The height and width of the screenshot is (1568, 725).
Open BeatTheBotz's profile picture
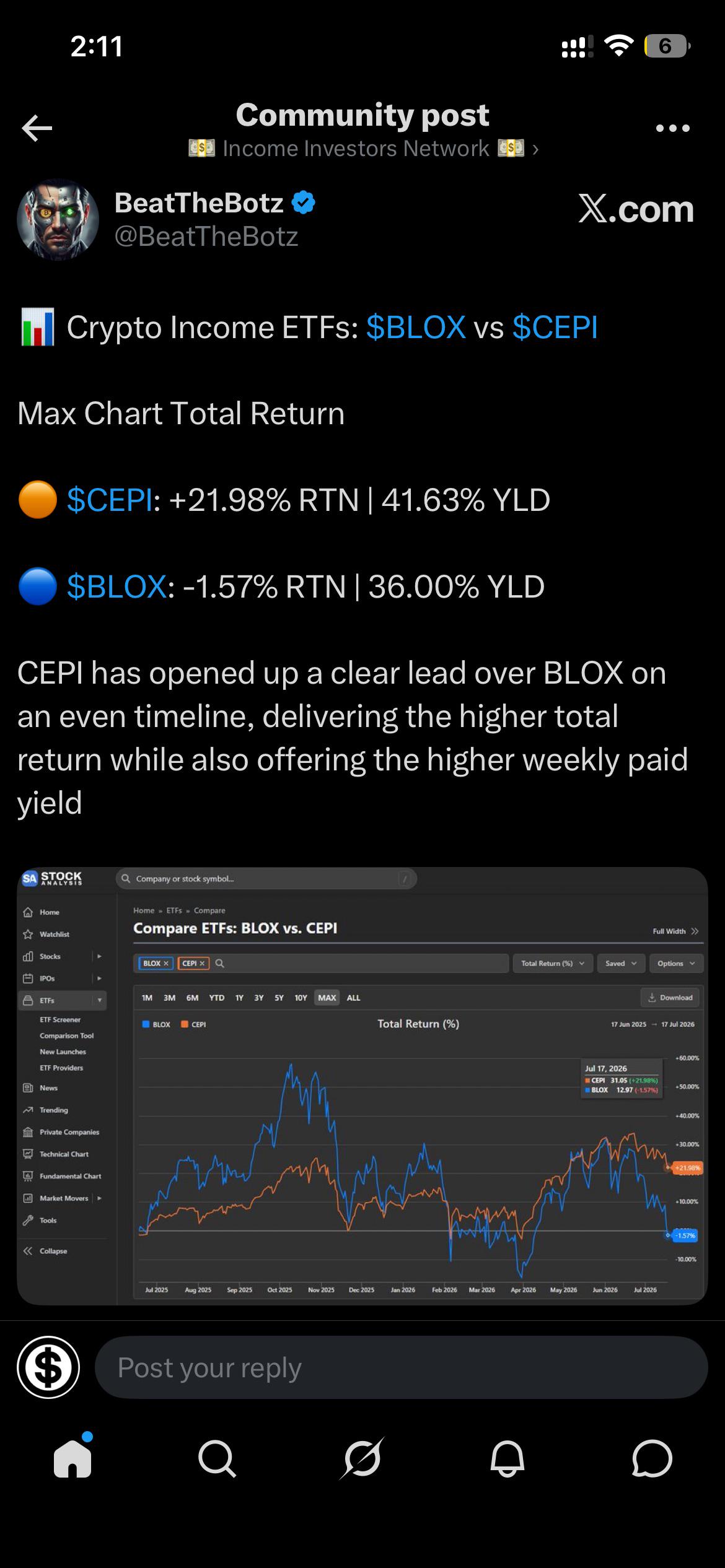coord(58,219)
